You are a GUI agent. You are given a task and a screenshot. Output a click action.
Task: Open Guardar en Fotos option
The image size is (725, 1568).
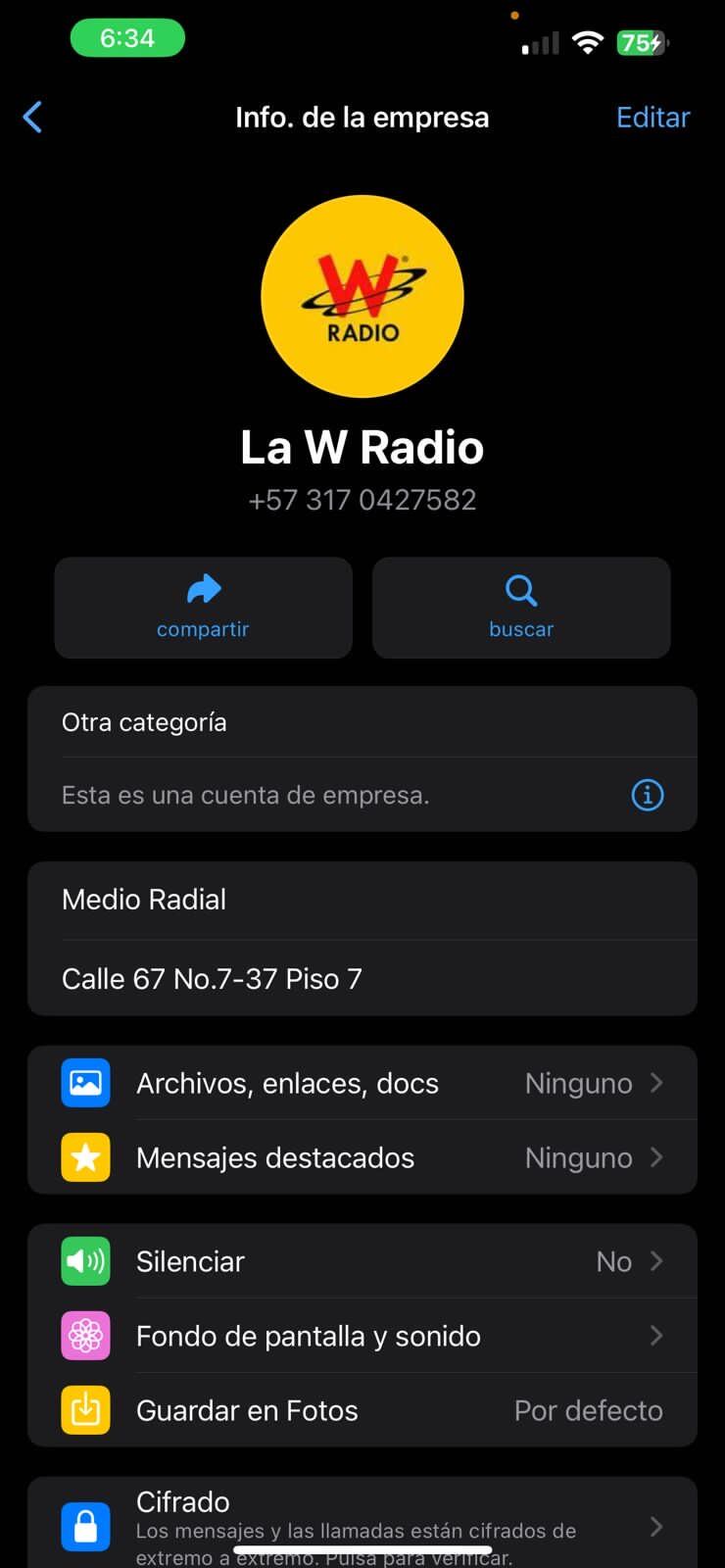[362, 1410]
